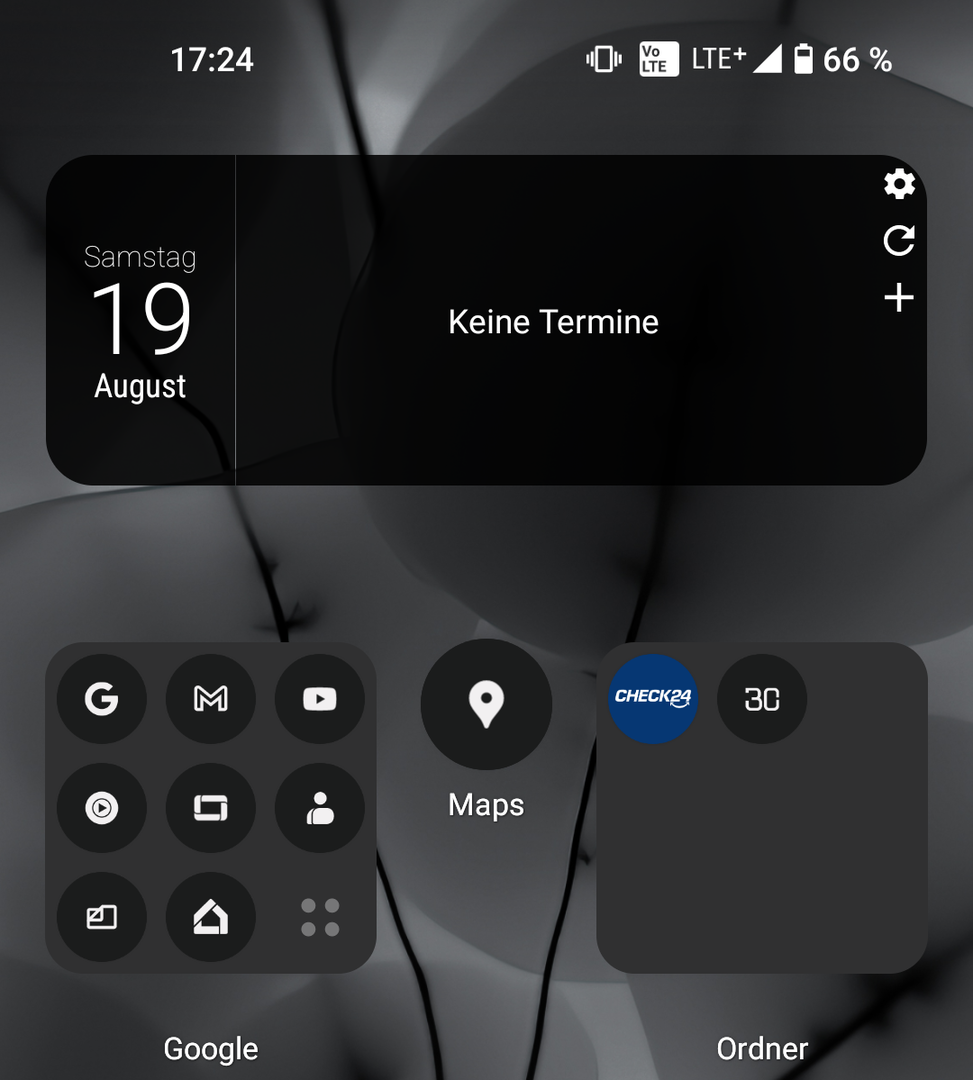
Task: Open Gmail from the Google folder
Action: point(210,699)
